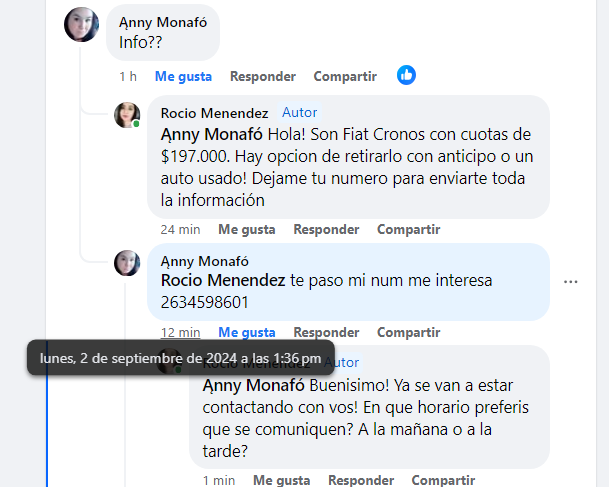Viewport: 609px width, 487px height.
Task: Share the "Buenisimo!" comment
Action: click(x=442, y=480)
